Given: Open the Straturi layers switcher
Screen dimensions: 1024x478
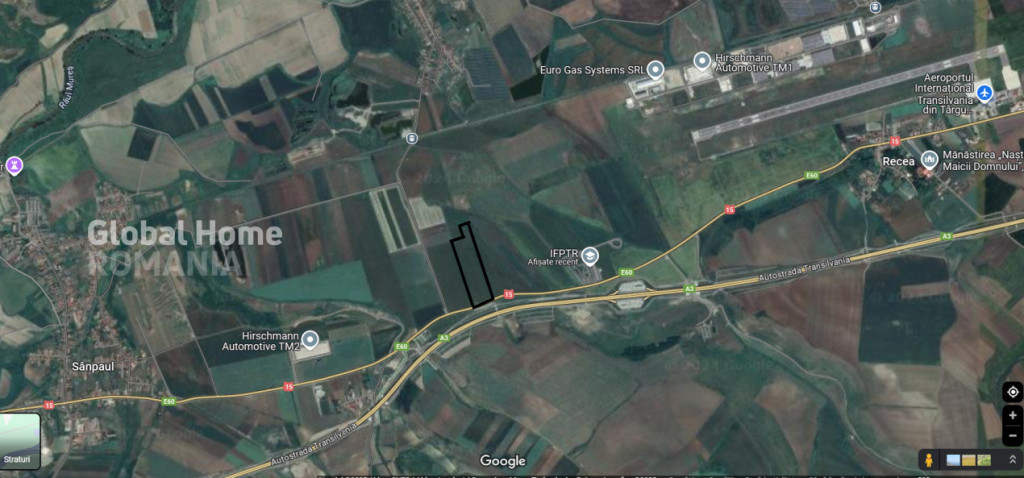Looking at the screenshot, I should 20,440.
